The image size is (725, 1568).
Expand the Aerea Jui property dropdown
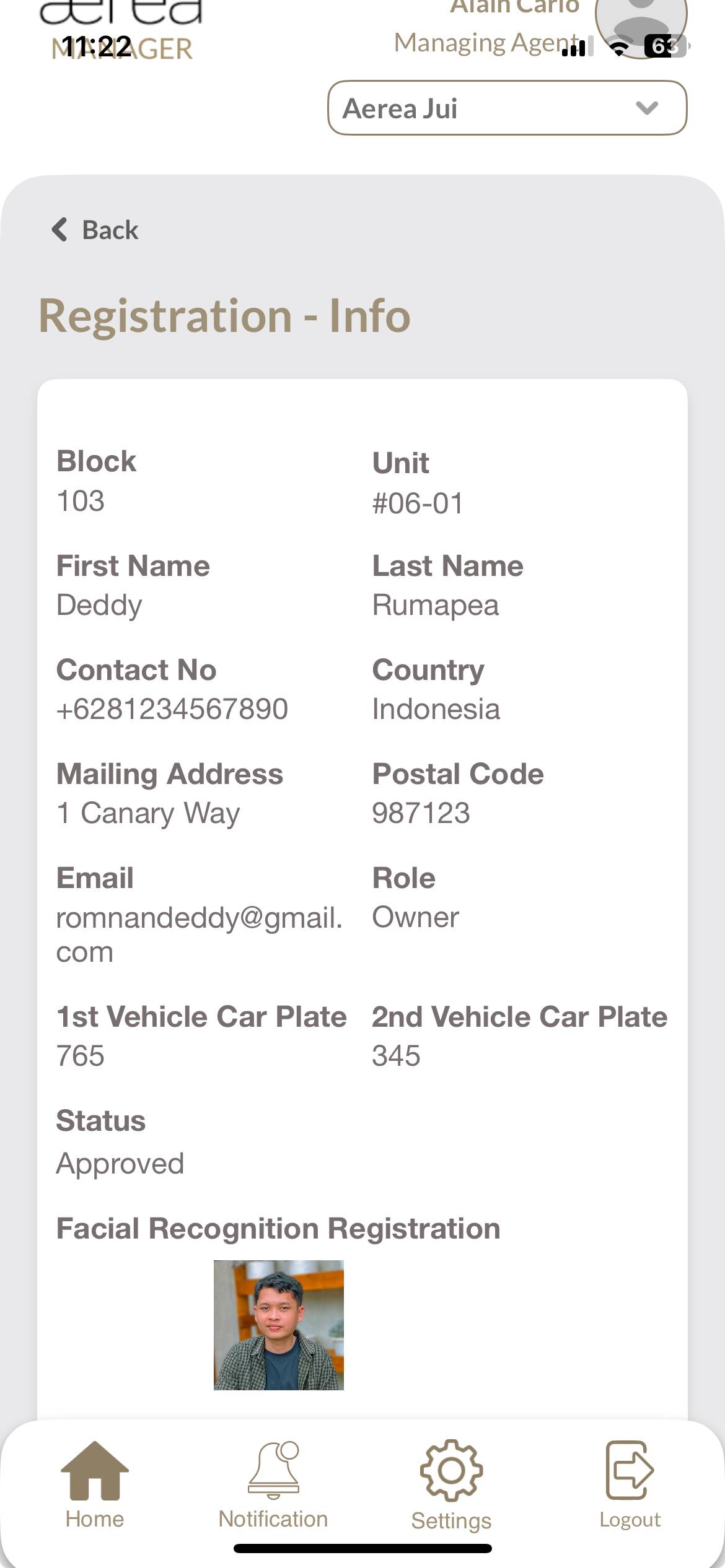tap(507, 108)
